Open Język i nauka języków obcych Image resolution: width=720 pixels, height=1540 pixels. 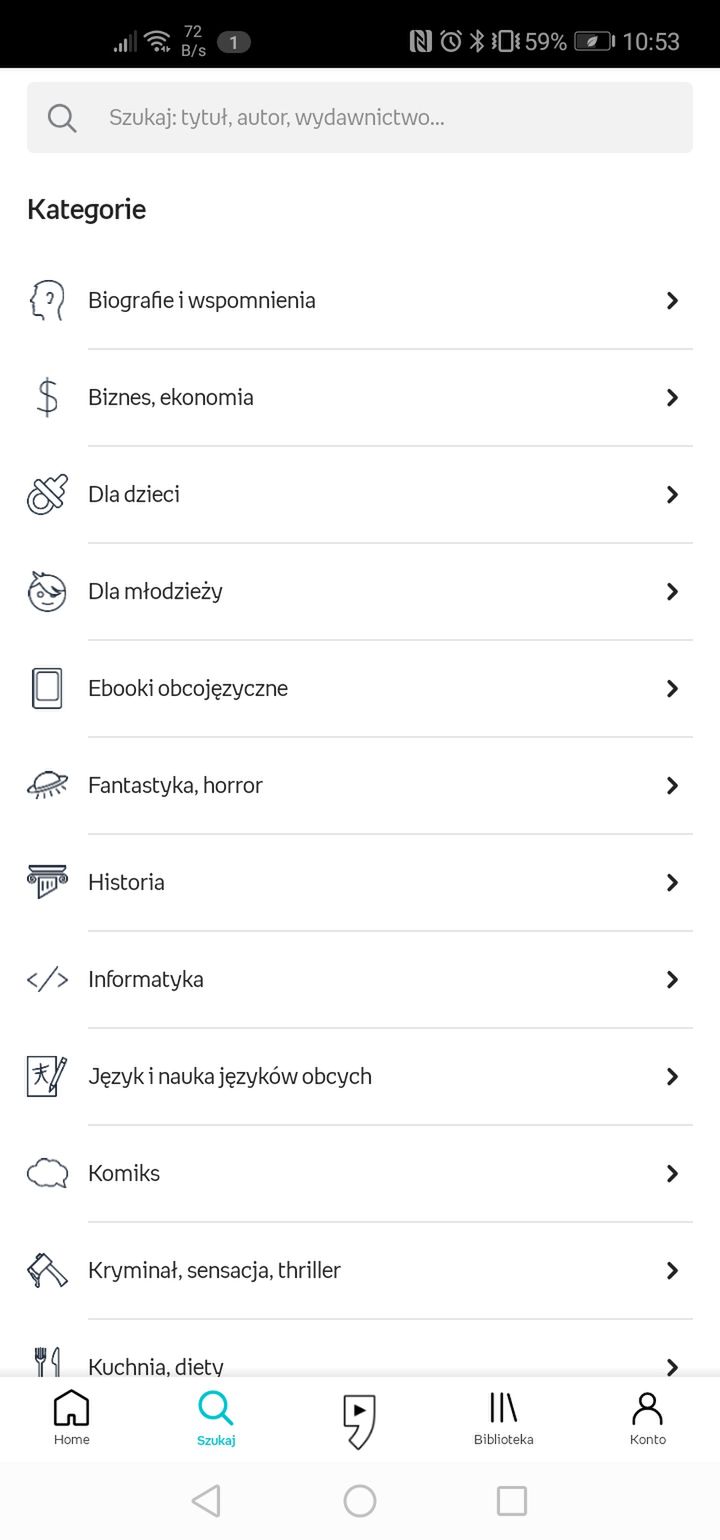360,1076
